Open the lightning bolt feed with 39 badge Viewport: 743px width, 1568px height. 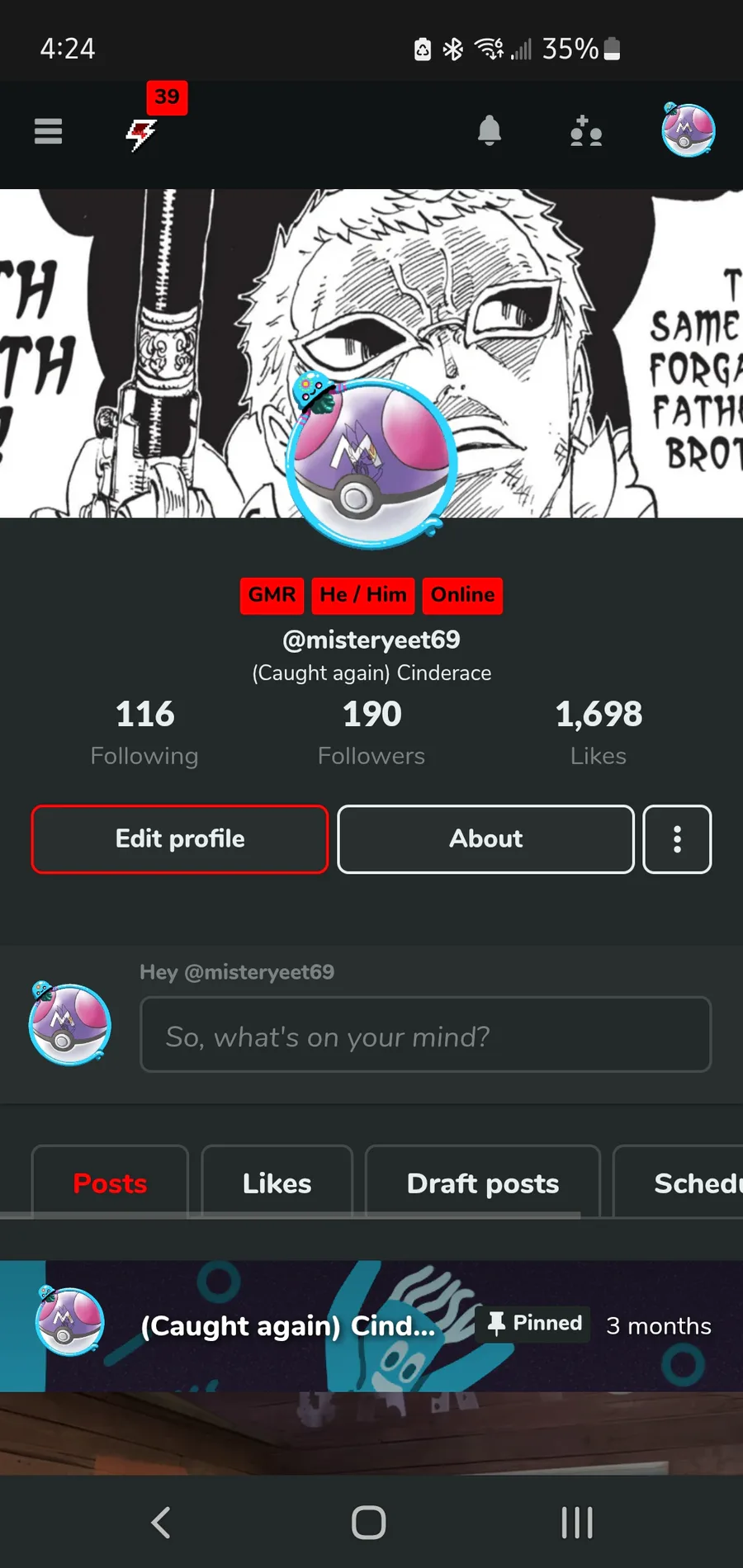141,133
